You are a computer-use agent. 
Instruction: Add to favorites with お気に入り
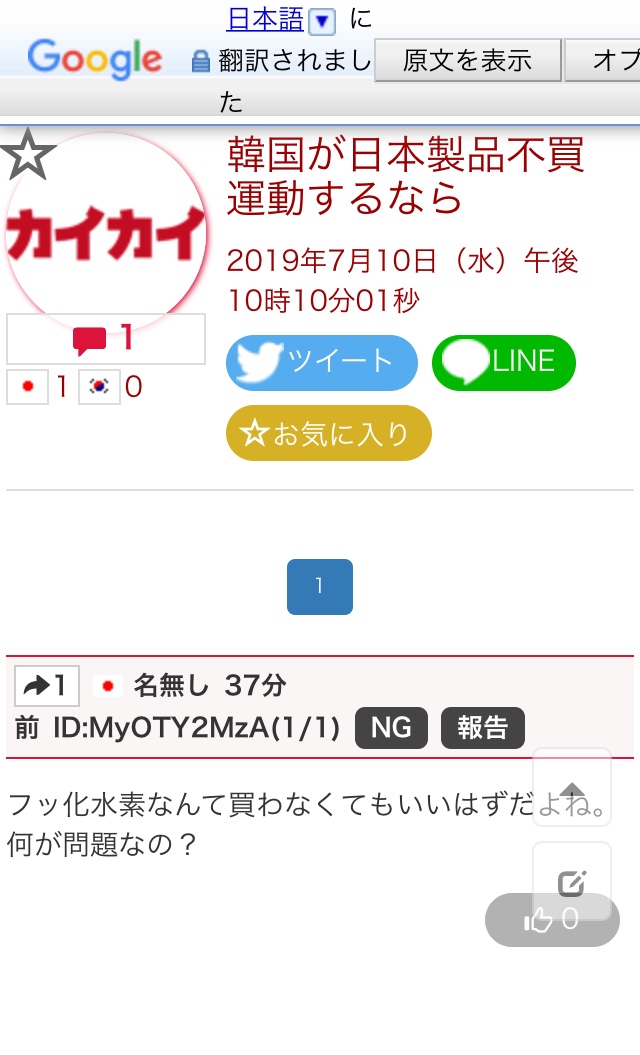(328, 433)
